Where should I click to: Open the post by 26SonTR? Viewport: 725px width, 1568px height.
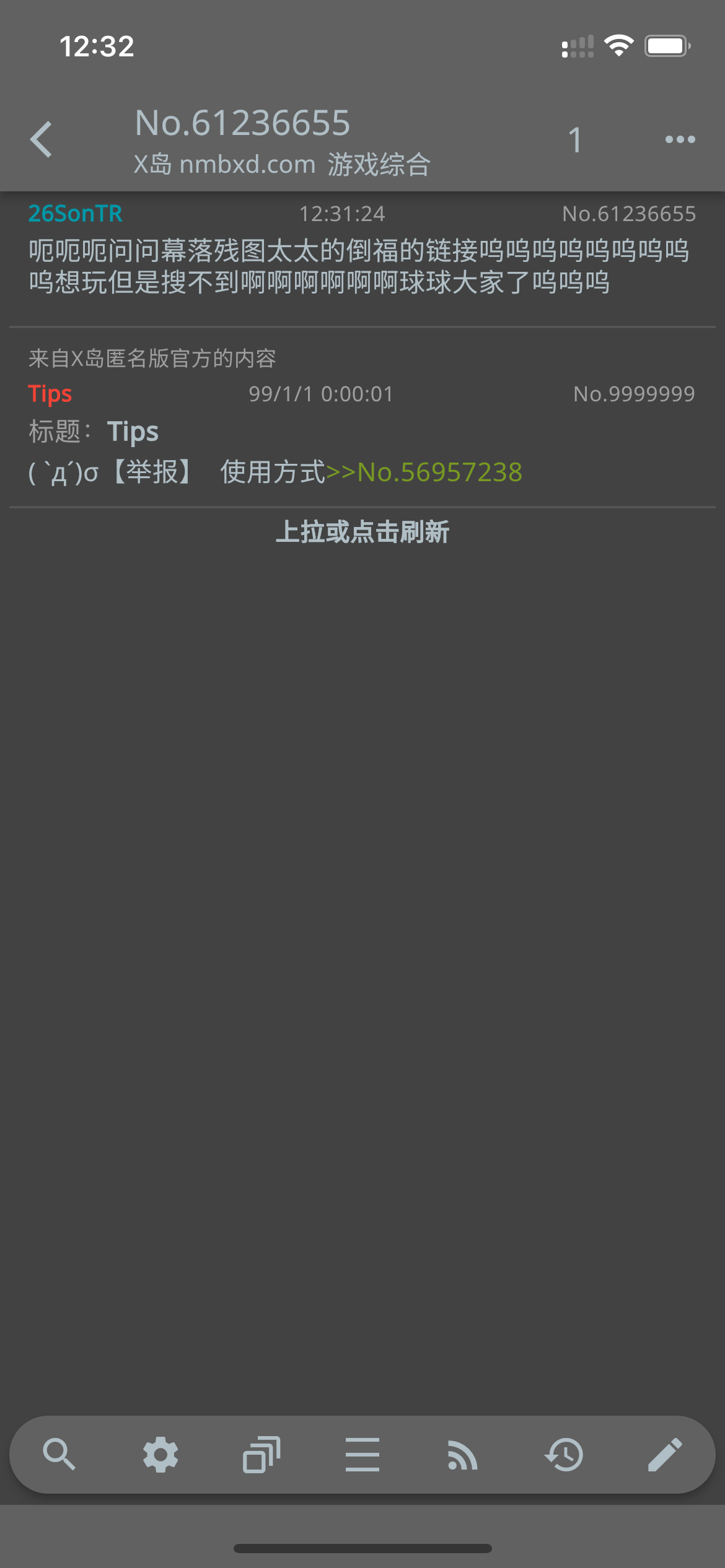(x=359, y=266)
